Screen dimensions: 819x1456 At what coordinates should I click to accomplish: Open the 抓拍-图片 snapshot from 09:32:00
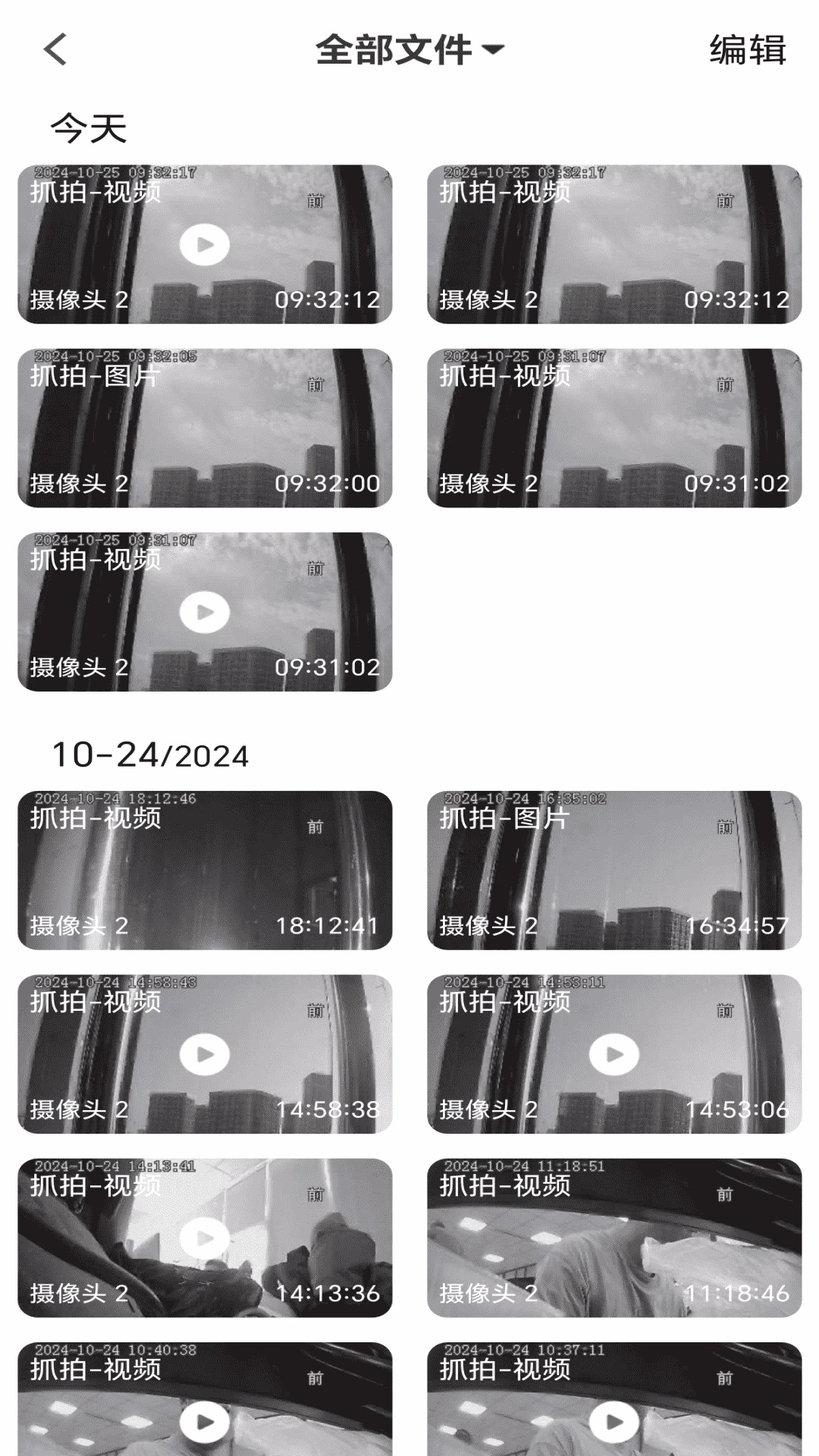(205, 428)
